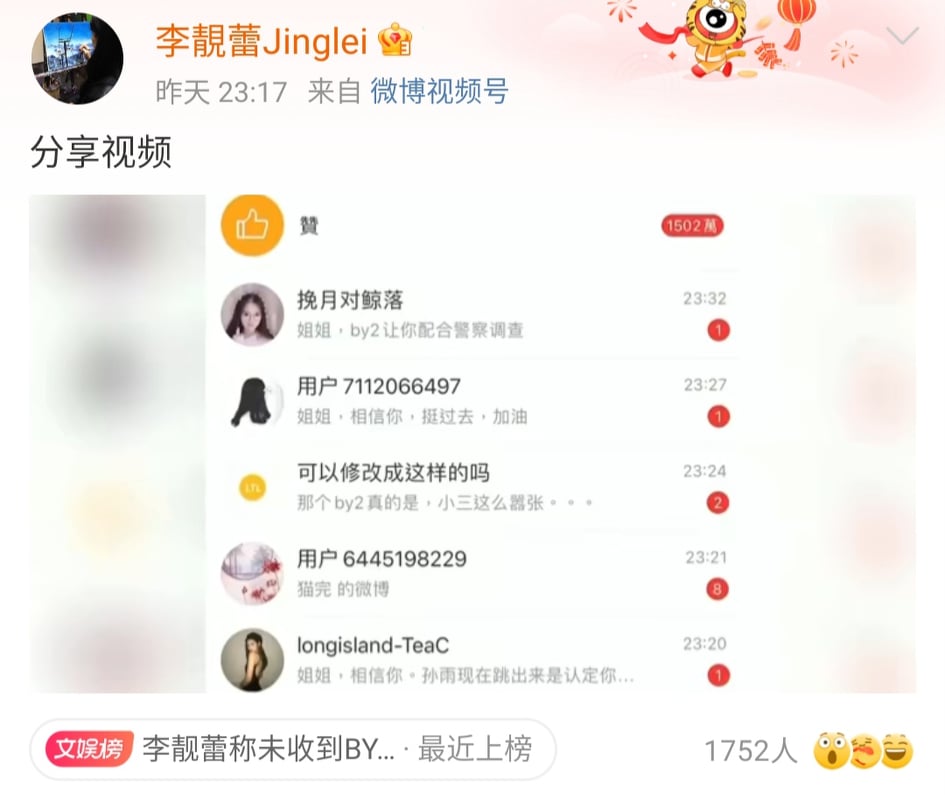The image size is (945, 795).
Task: Open 李靓蕾Jinglei's profile avatar
Action: point(78,59)
